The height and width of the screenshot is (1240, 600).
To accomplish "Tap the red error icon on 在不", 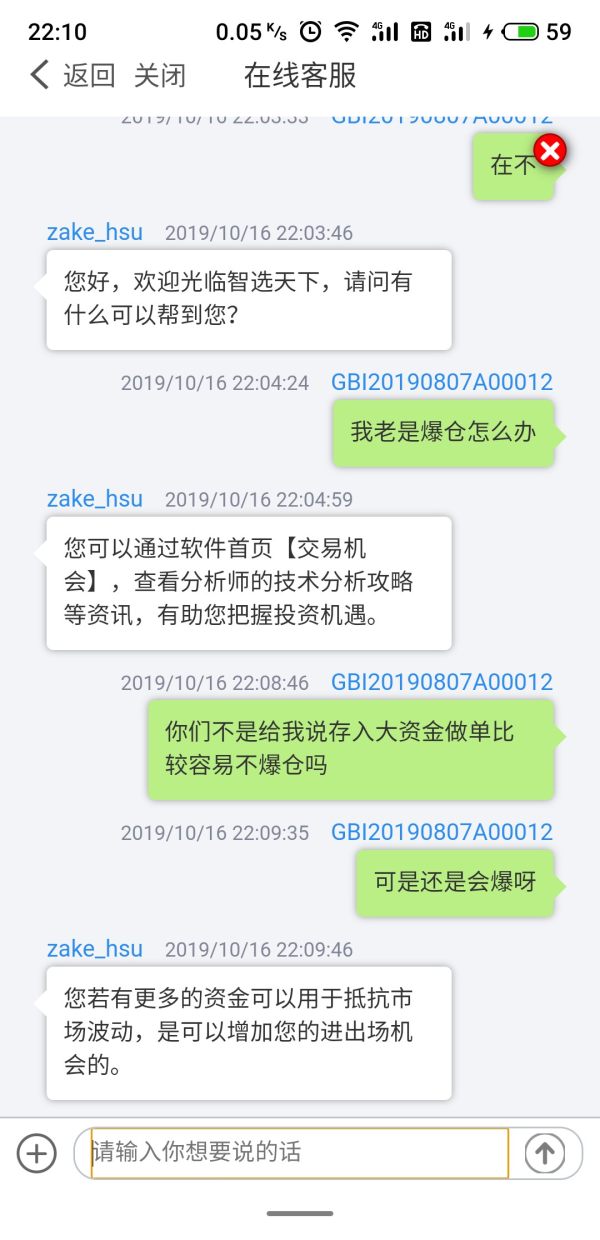I will coord(549,151).
